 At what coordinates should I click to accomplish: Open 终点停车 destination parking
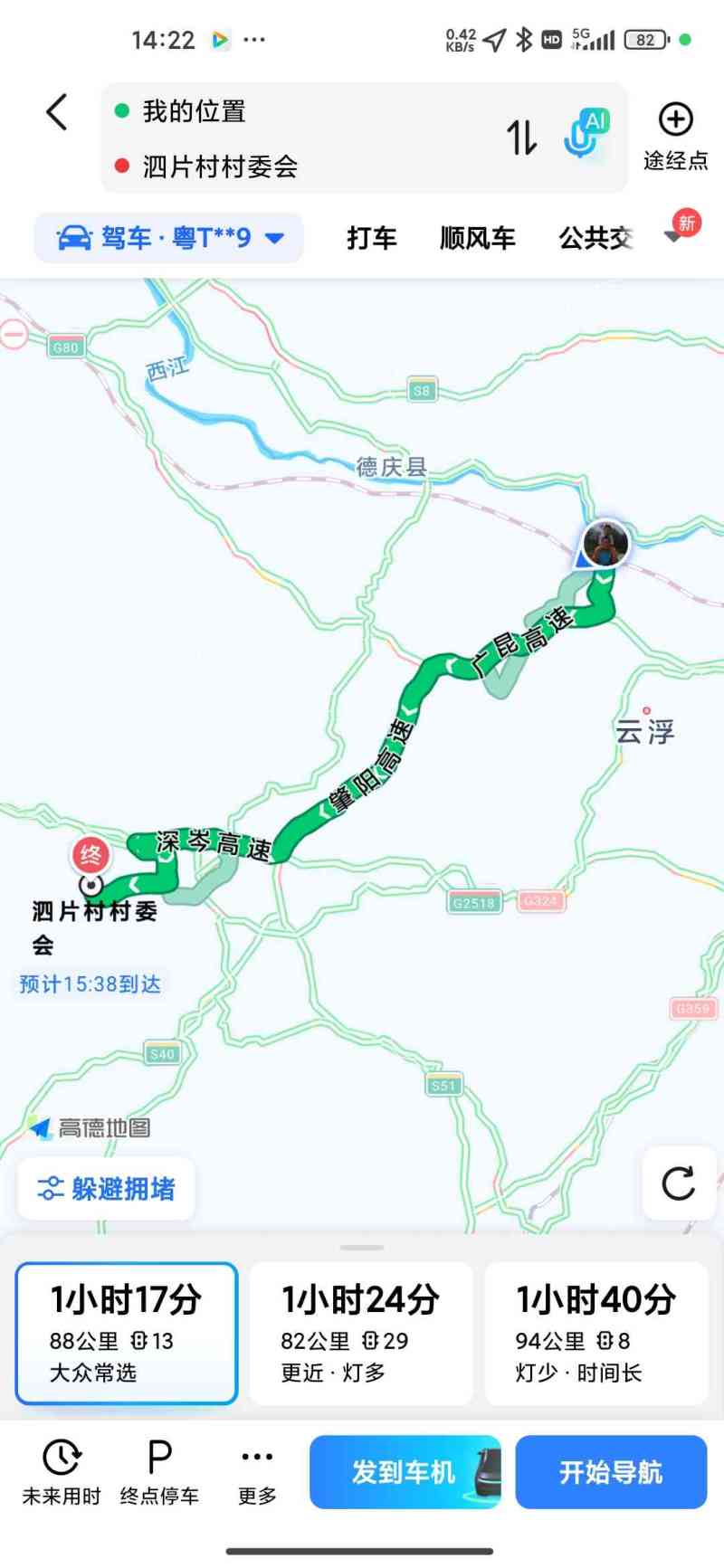(x=159, y=1471)
